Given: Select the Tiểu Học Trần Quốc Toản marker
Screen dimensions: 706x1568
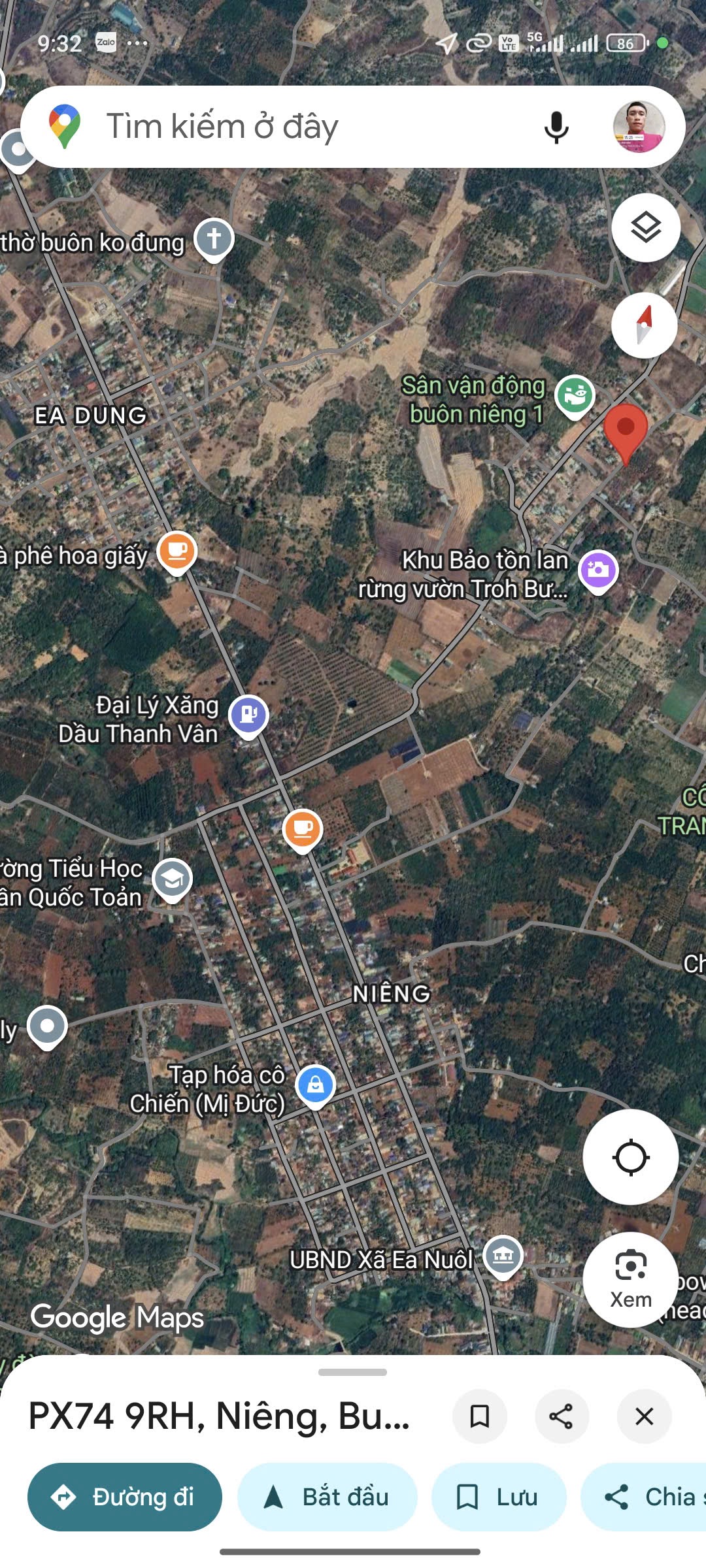Looking at the screenshot, I should coord(172,879).
